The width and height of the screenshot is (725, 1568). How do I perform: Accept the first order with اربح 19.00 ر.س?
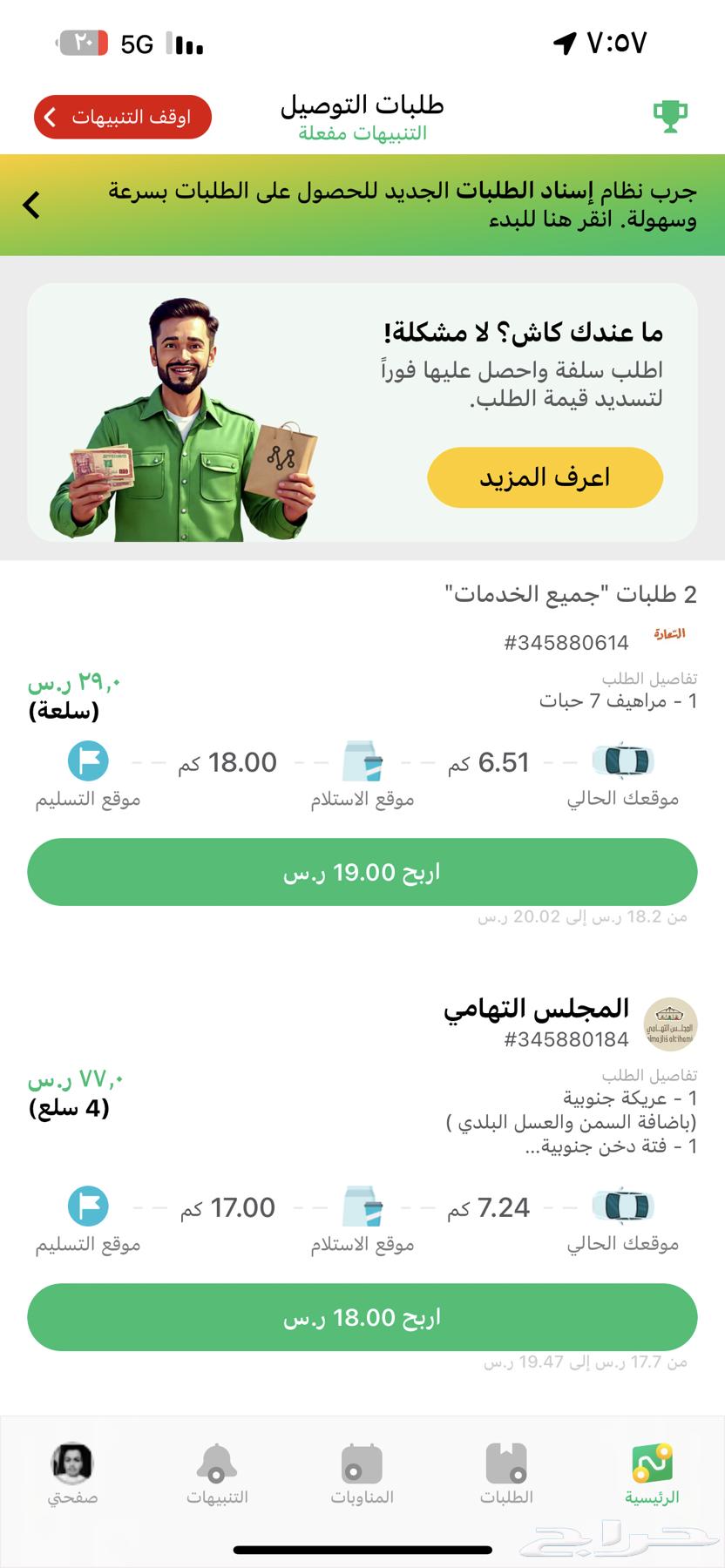tap(362, 871)
